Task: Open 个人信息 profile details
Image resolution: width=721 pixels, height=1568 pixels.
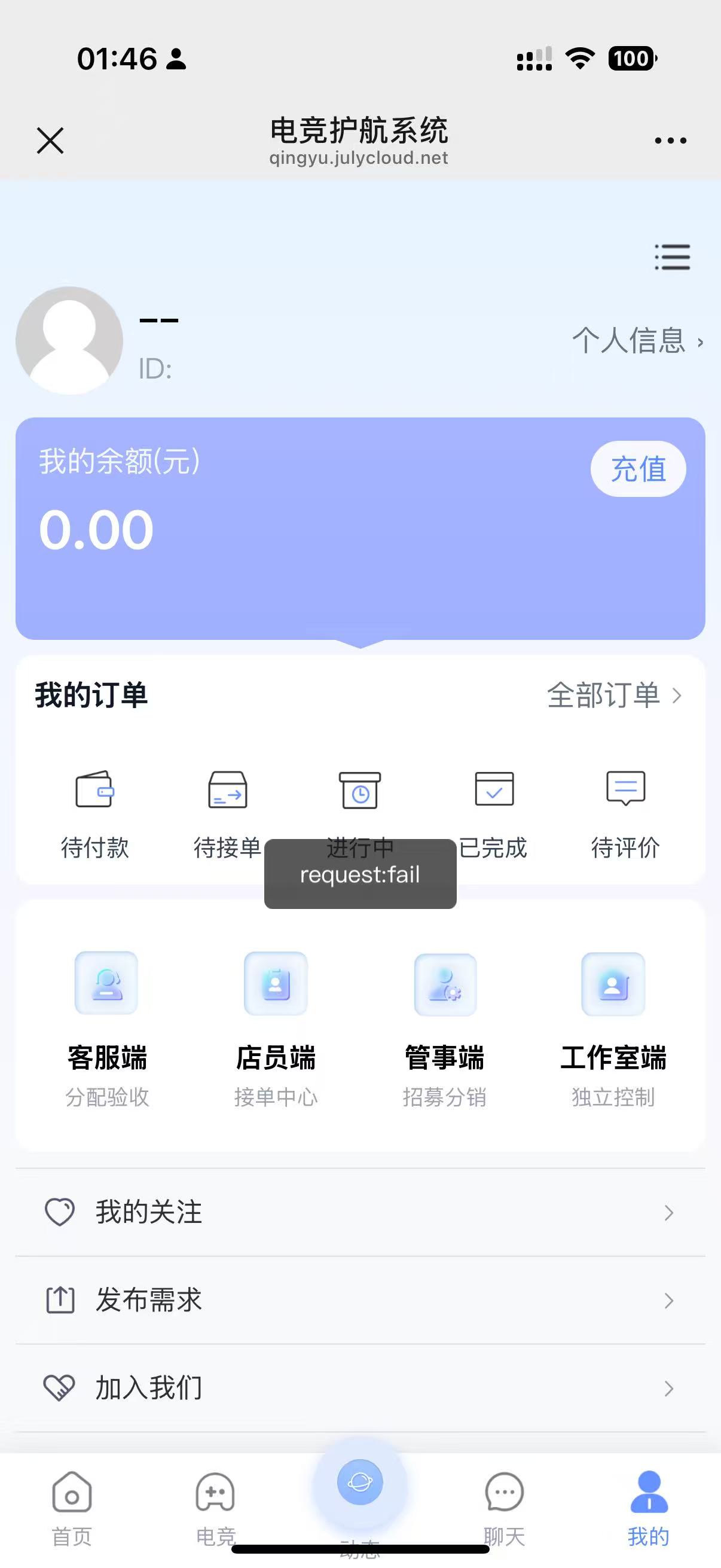Action: click(x=637, y=340)
